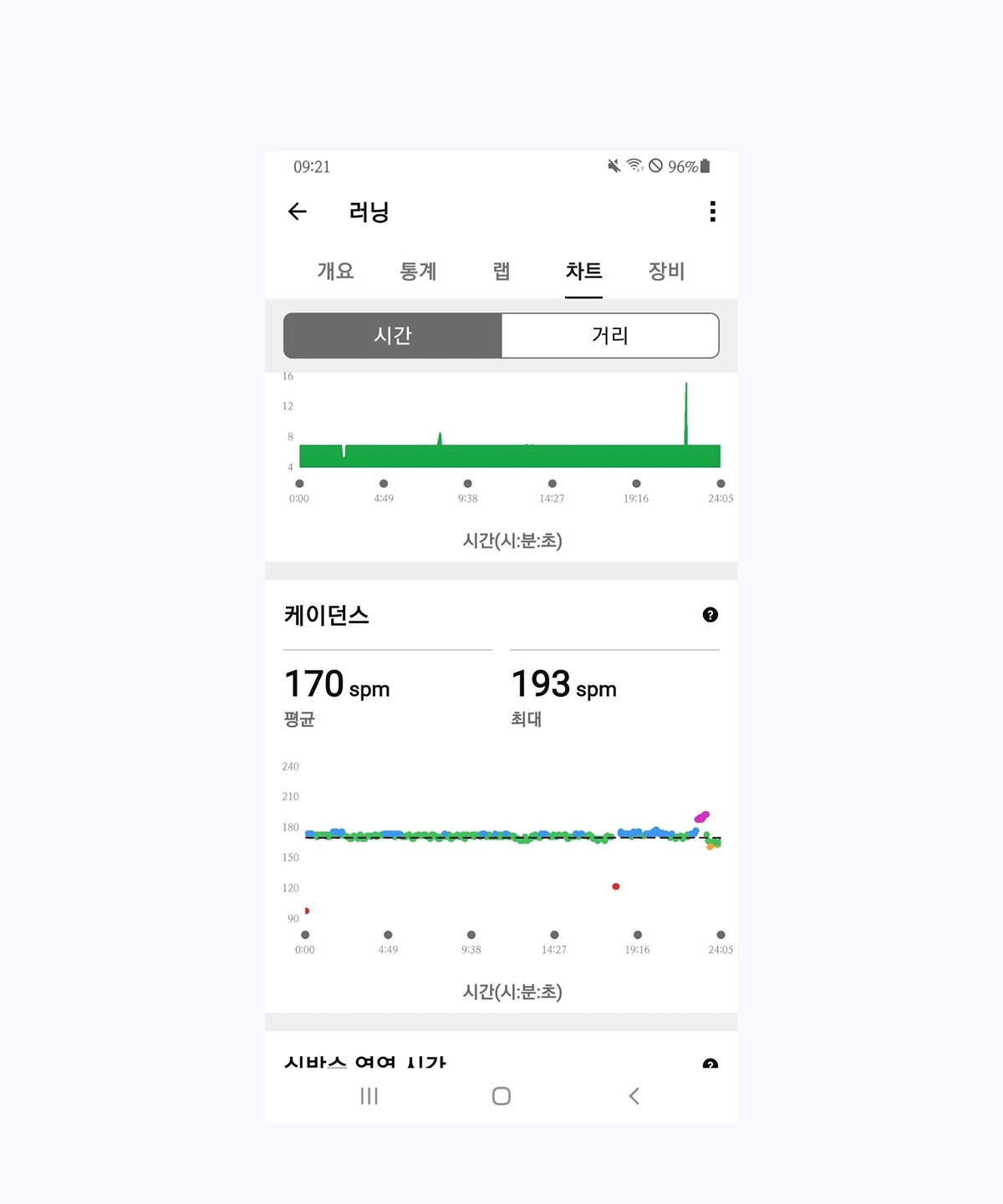Image resolution: width=1003 pixels, height=1204 pixels.
Task: Tap the help icon next to the bottom section
Action: tap(710, 1063)
